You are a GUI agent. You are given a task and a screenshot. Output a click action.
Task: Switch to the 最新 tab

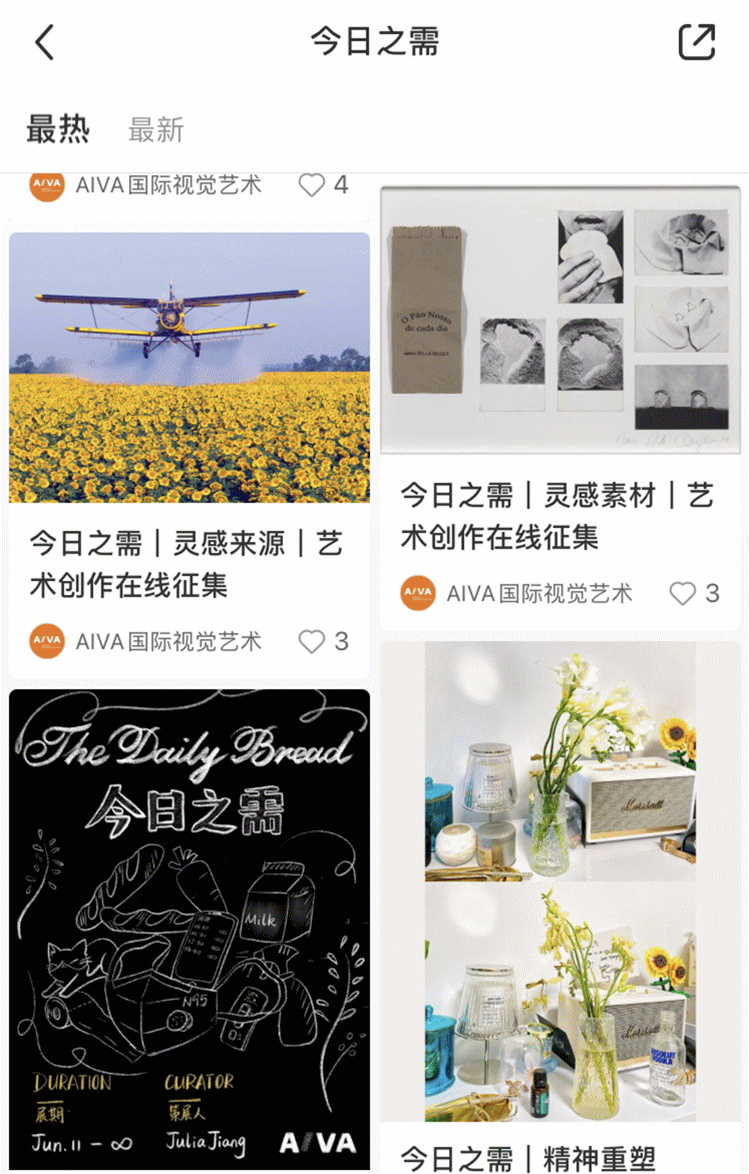pyautogui.click(x=156, y=130)
